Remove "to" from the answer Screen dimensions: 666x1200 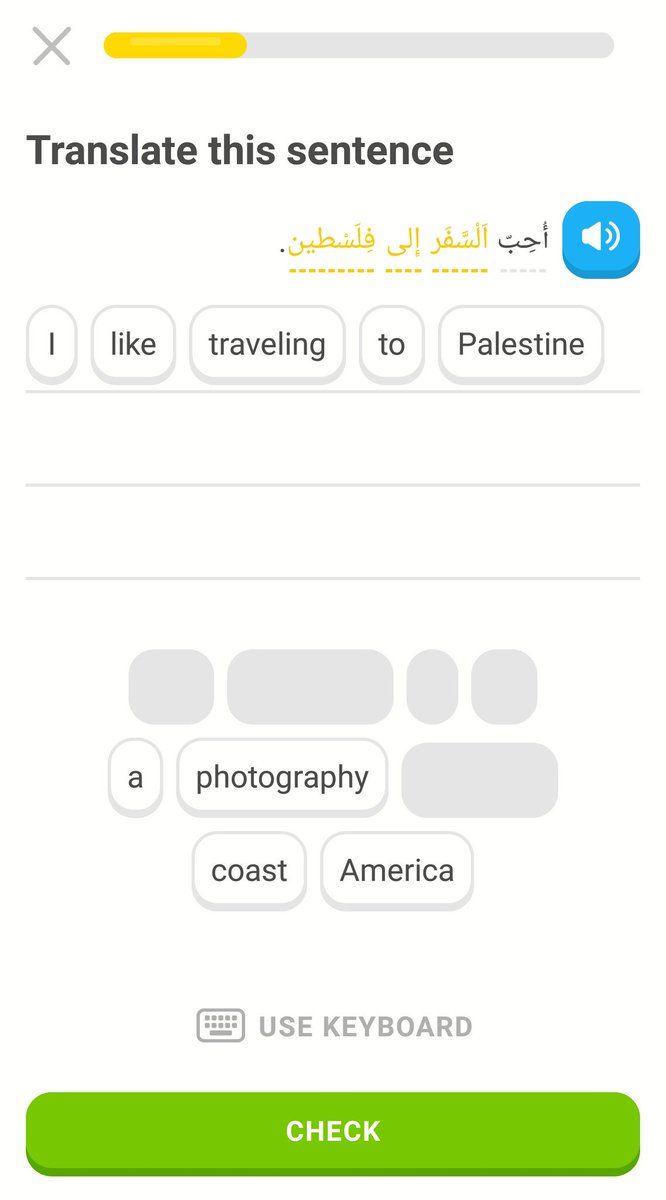pyautogui.click(x=391, y=344)
